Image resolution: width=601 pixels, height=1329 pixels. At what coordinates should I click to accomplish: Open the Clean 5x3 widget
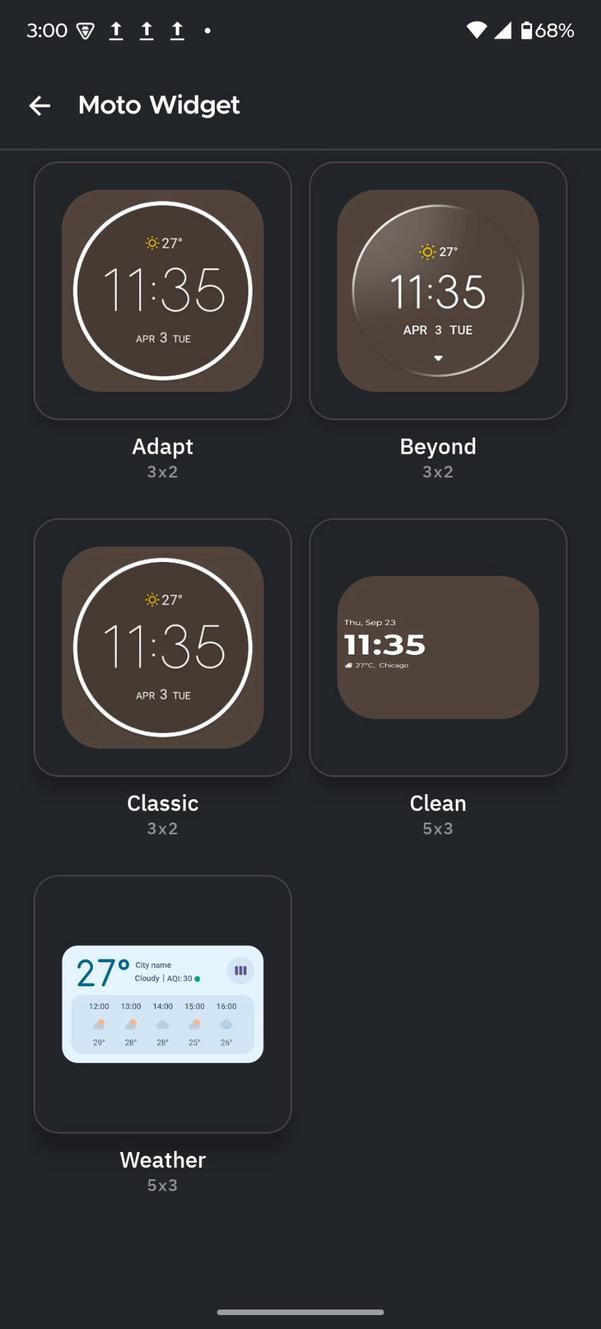[x=438, y=647]
